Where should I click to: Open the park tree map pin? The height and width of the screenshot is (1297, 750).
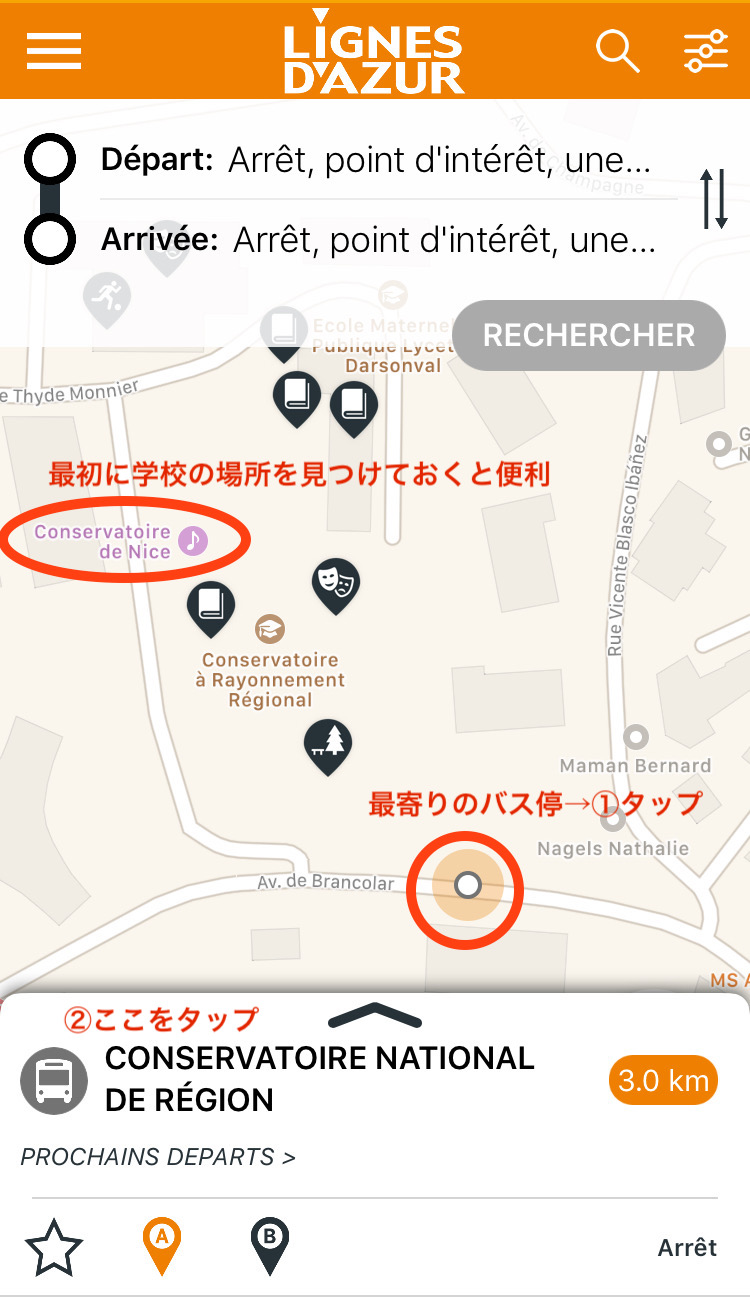click(x=329, y=743)
